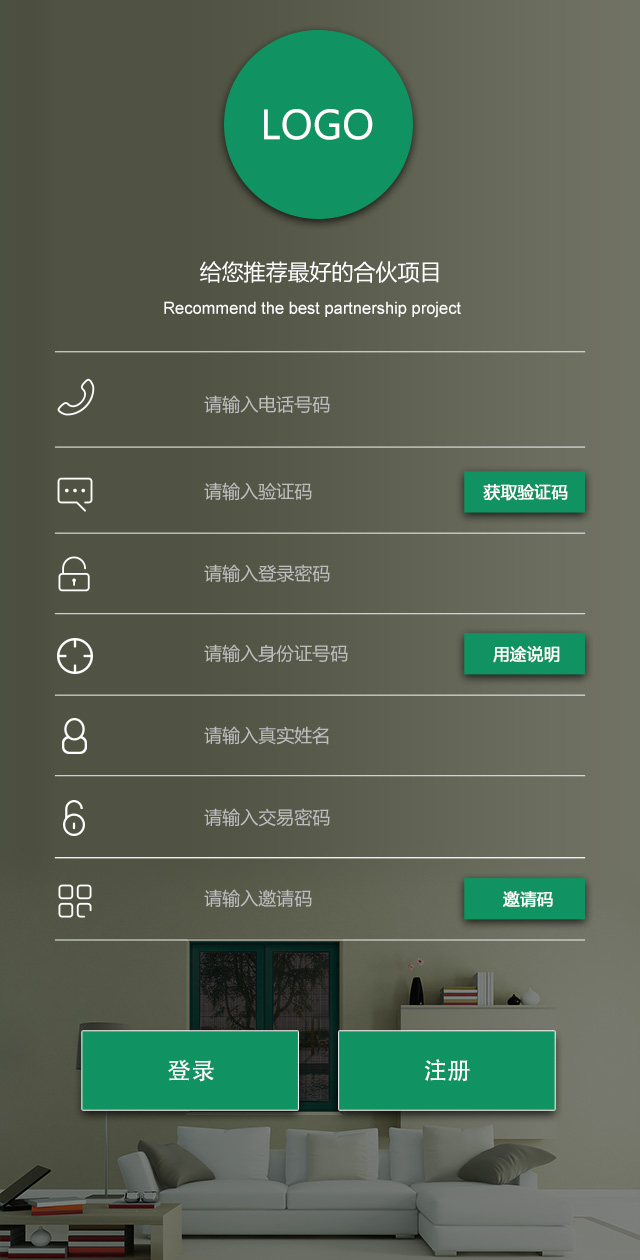
Task: Open 用途说明 usage explanation
Action: pyautogui.click(x=524, y=655)
